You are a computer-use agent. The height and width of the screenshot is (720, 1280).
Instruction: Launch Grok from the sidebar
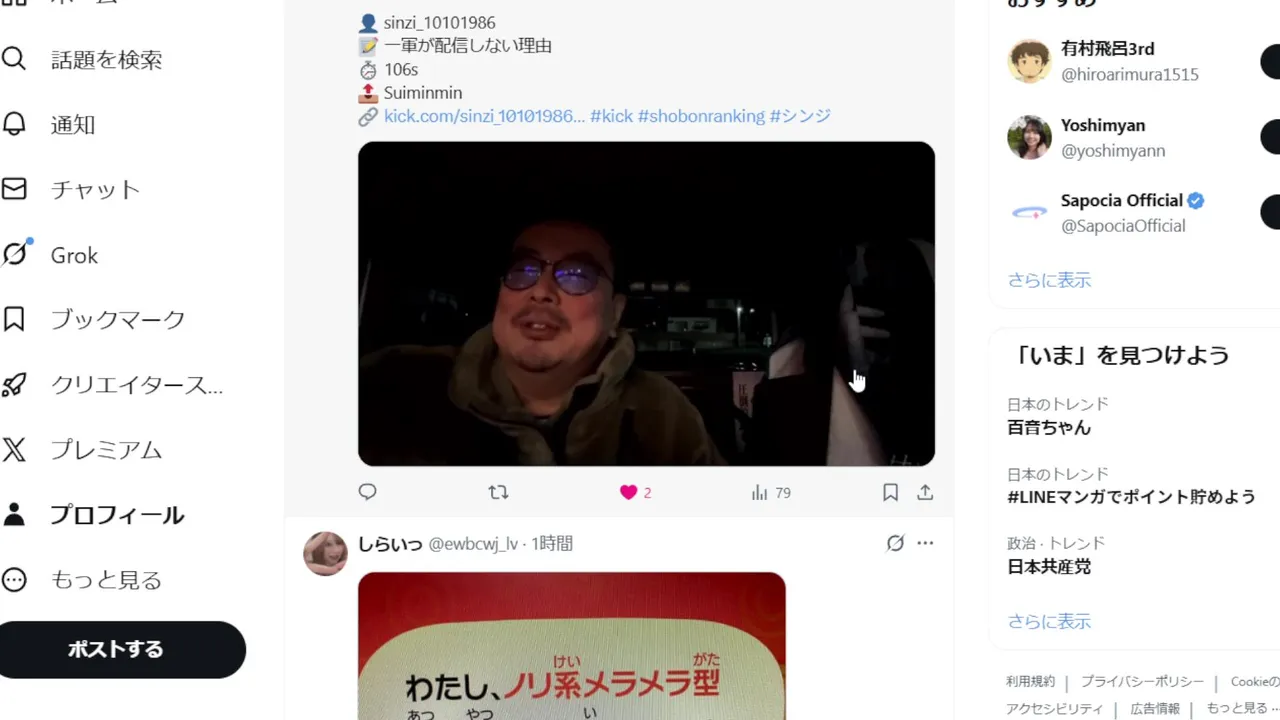(74, 255)
